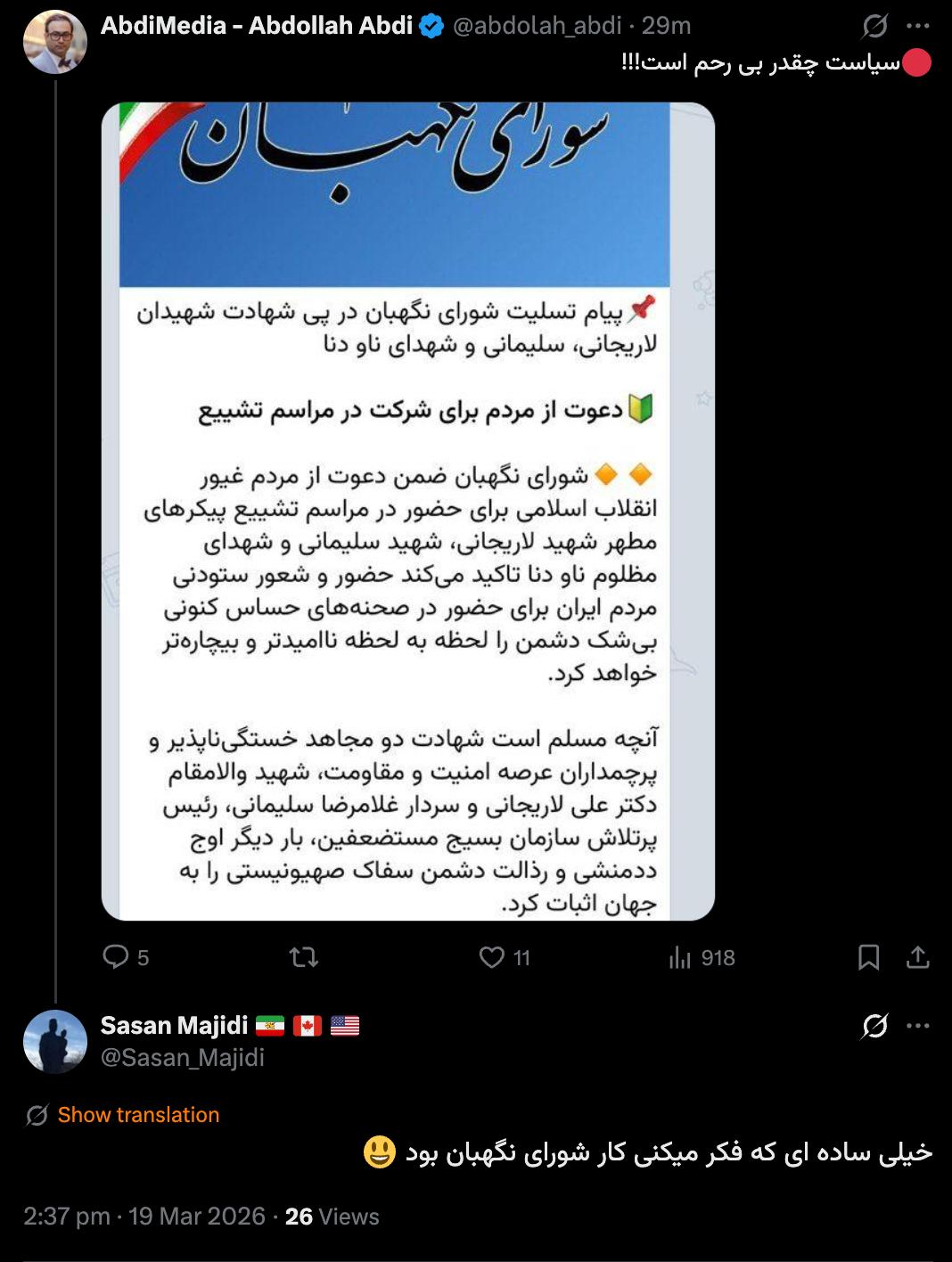View the 26 Views count details
The width and height of the screenshot is (952, 1262).
tap(332, 1217)
